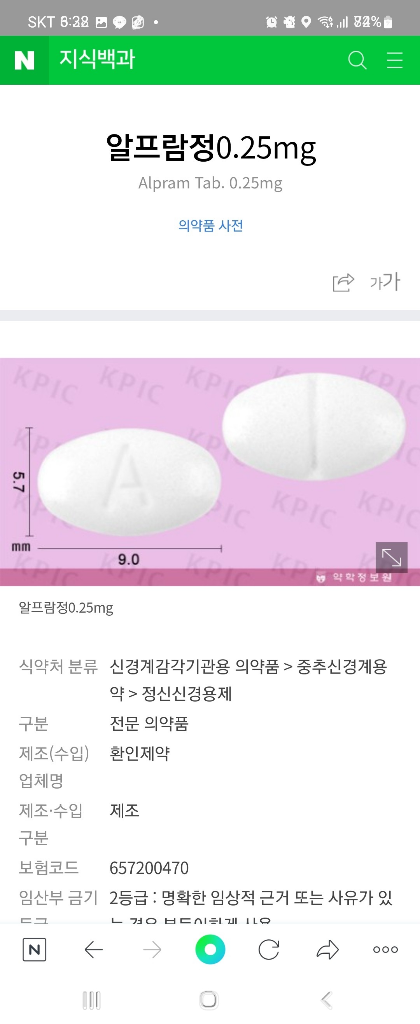Open the search magnifier in the header
This screenshot has width=420, height=1024.
coord(357,61)
